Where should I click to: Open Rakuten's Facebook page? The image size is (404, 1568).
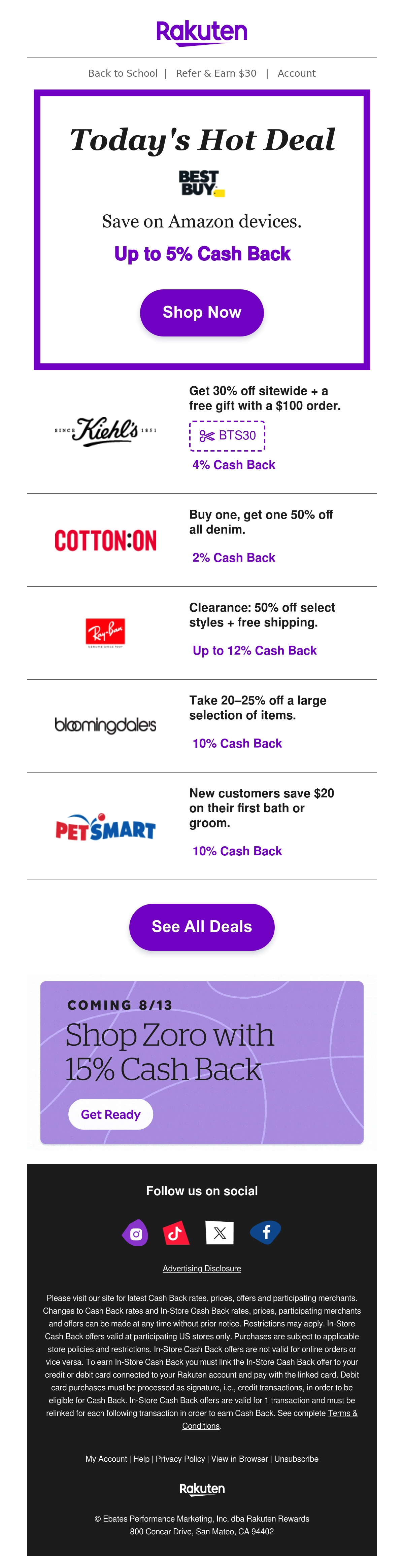click(x=266, y=1233)
